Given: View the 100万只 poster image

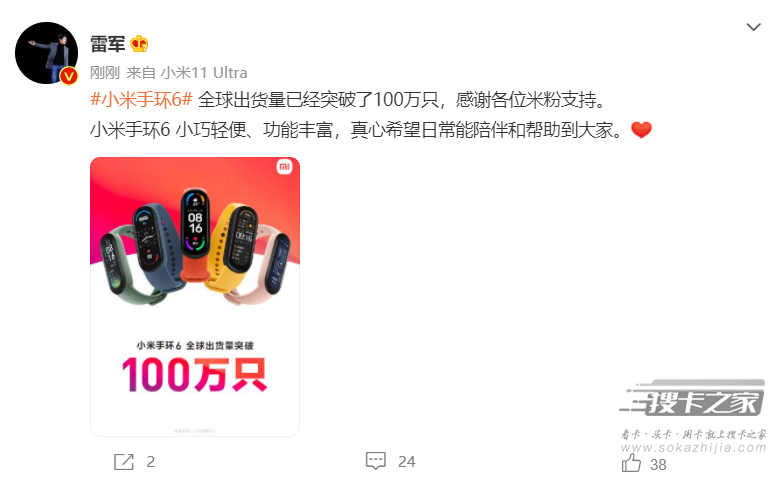Looking at the screenshot, I should tap(195, 296).
